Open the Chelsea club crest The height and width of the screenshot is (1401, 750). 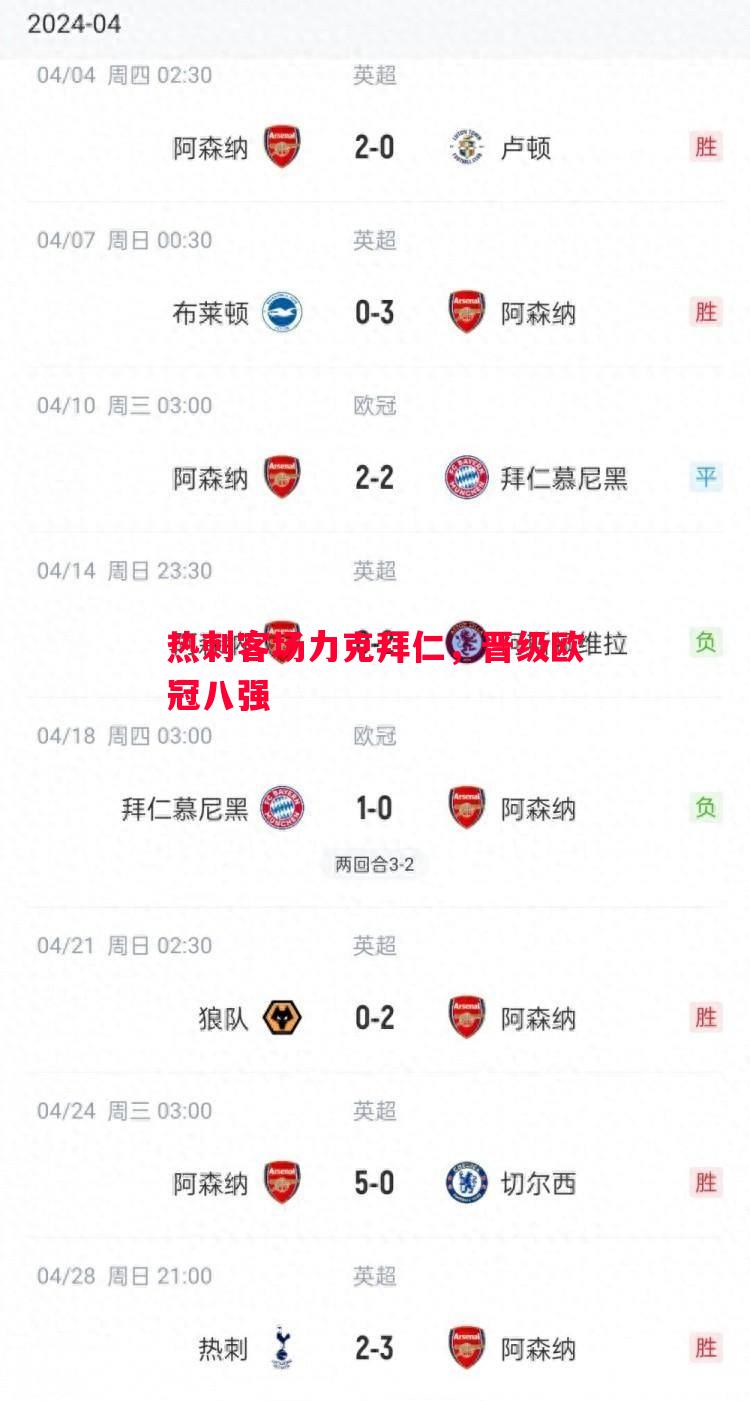tap(465, 1181)
